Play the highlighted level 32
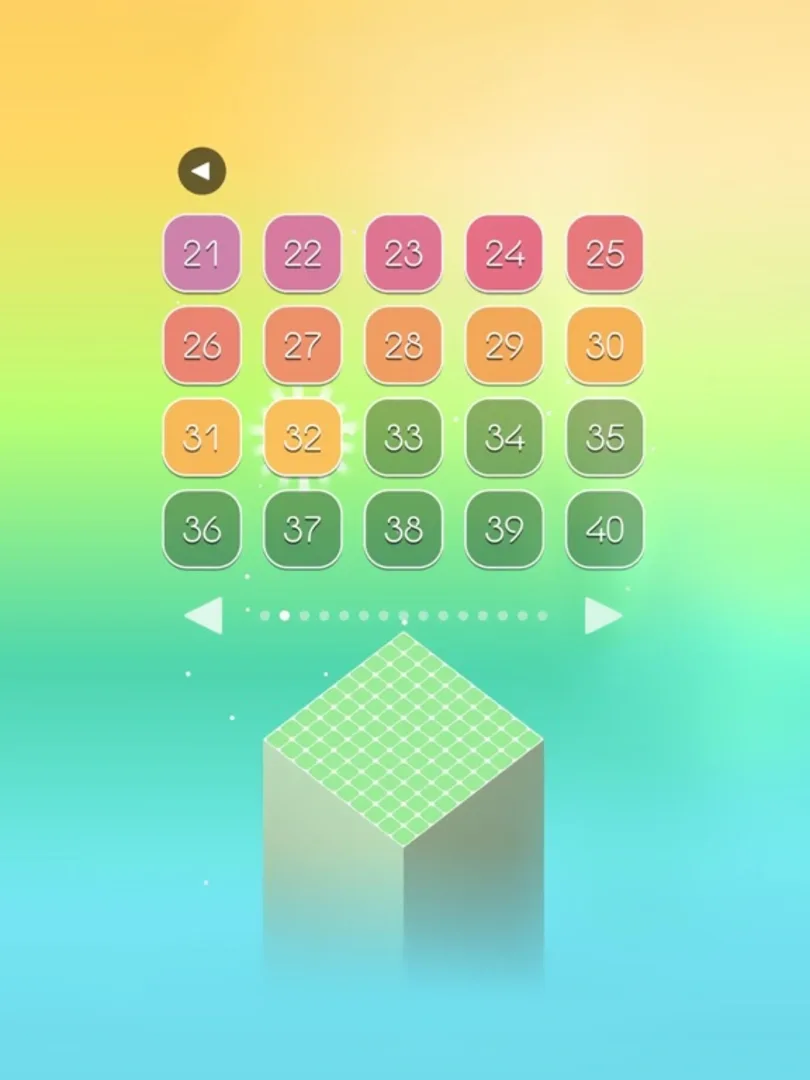The height and width of the screenshot is (1080, 810). (302, 437)
